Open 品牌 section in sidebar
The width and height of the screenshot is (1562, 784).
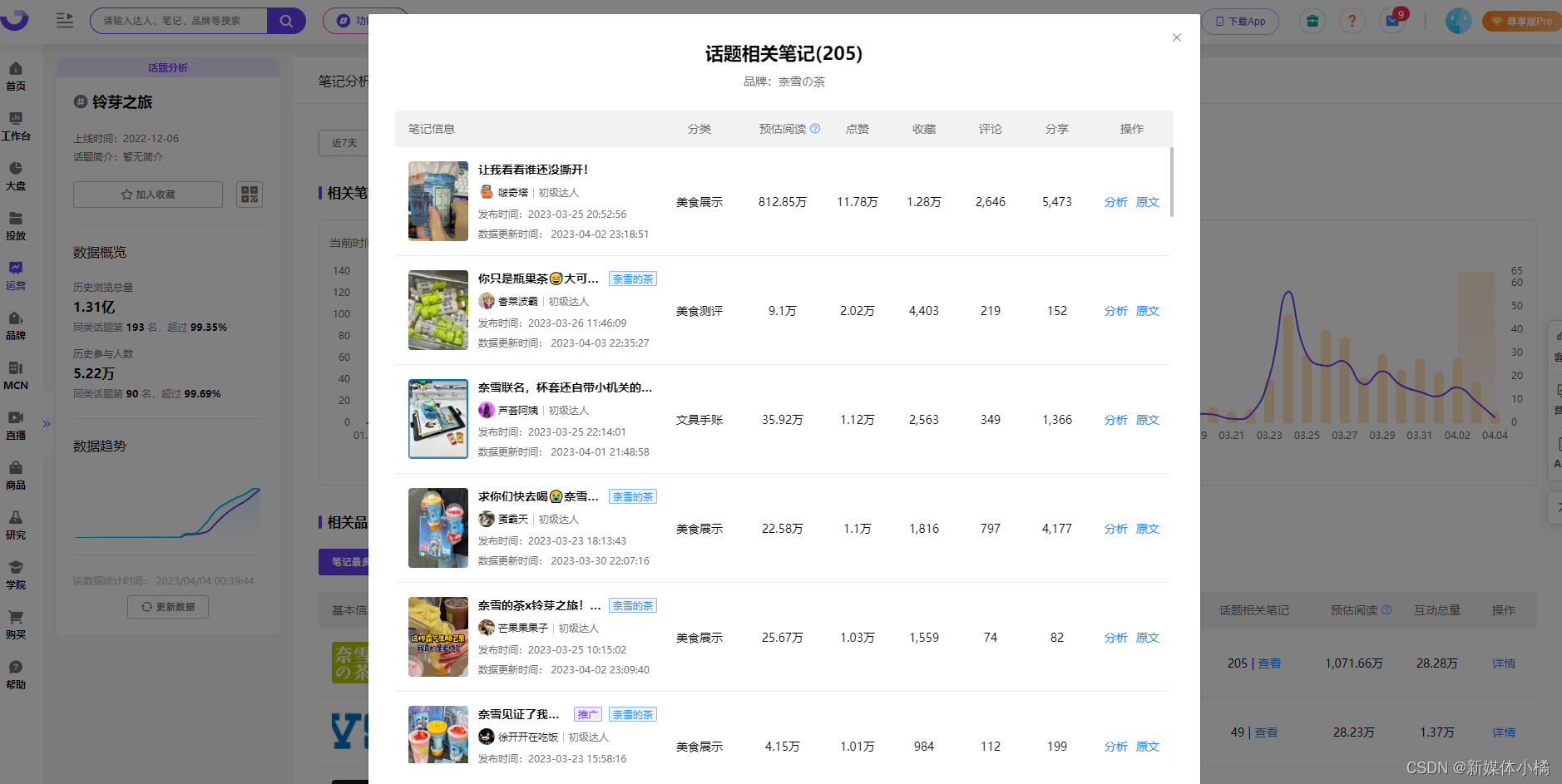click(16, 326)
